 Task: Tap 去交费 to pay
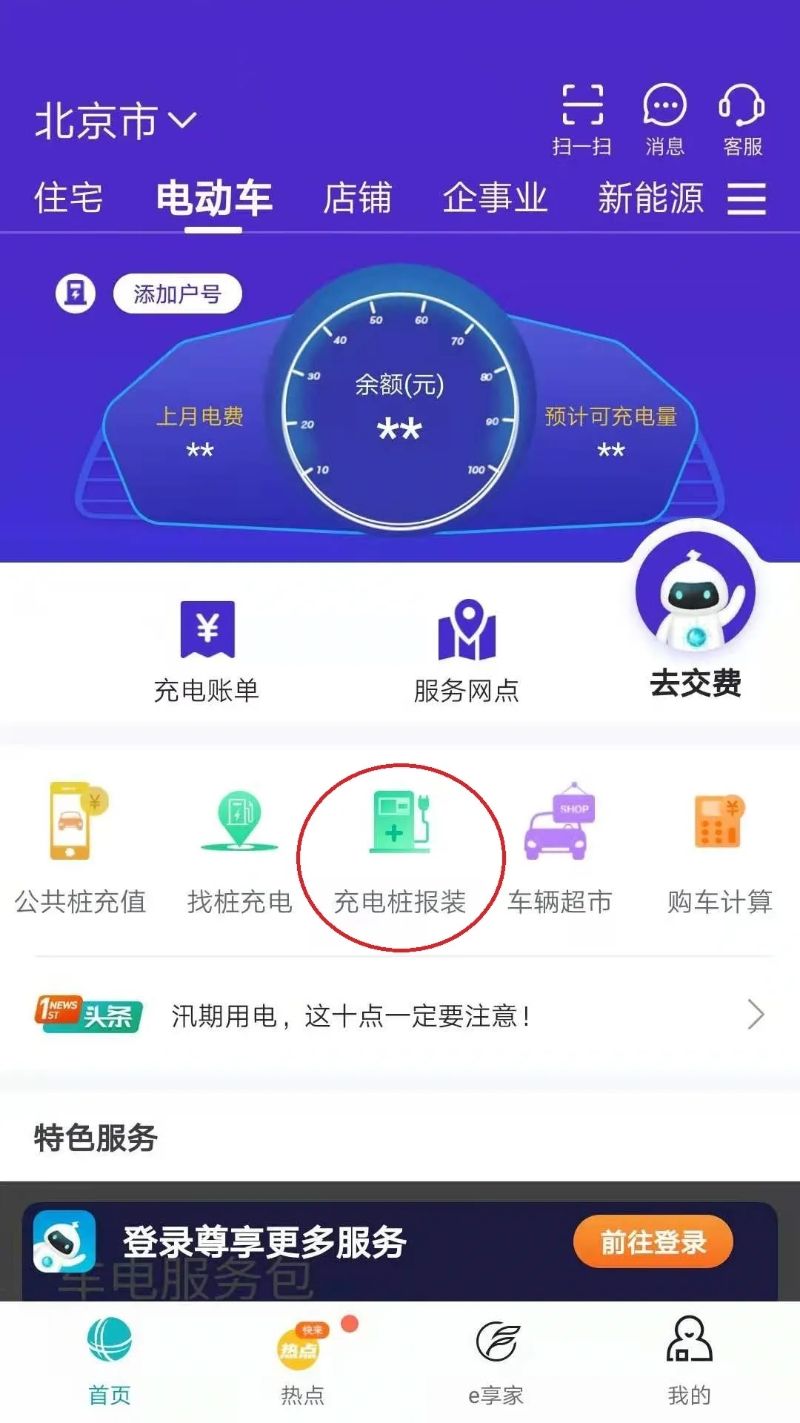click(694, 683)
